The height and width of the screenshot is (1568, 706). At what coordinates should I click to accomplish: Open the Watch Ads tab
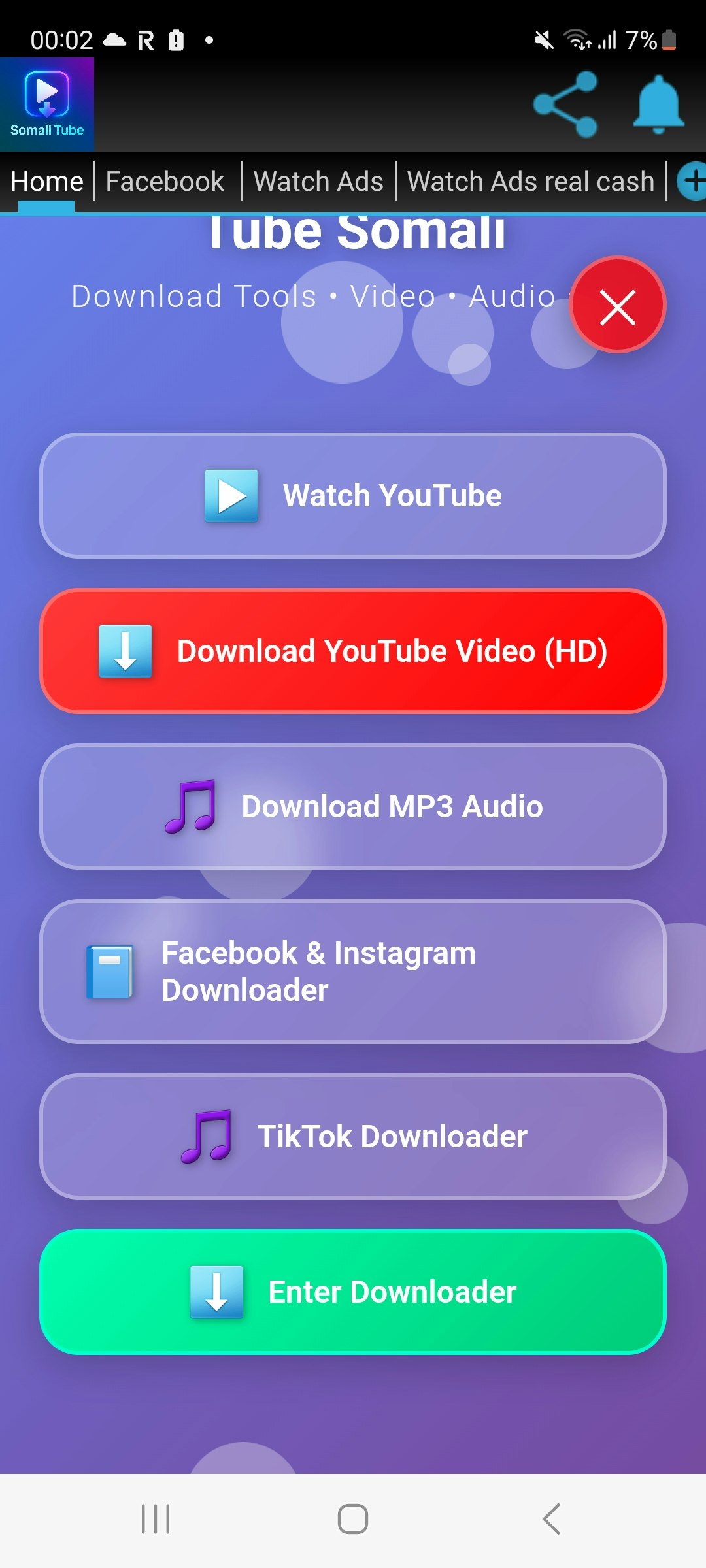coord(318,182)
